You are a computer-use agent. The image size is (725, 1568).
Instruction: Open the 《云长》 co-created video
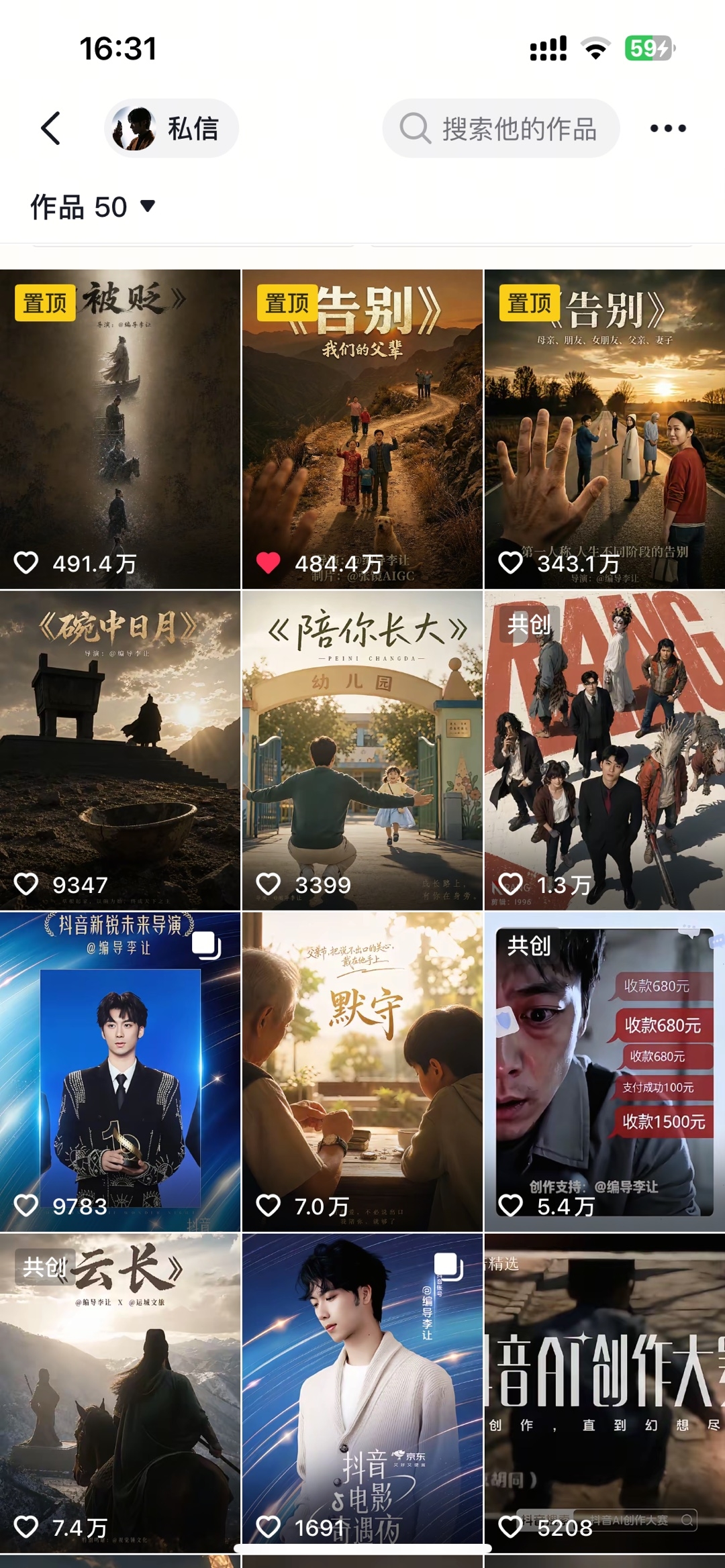pos(120,1393)
